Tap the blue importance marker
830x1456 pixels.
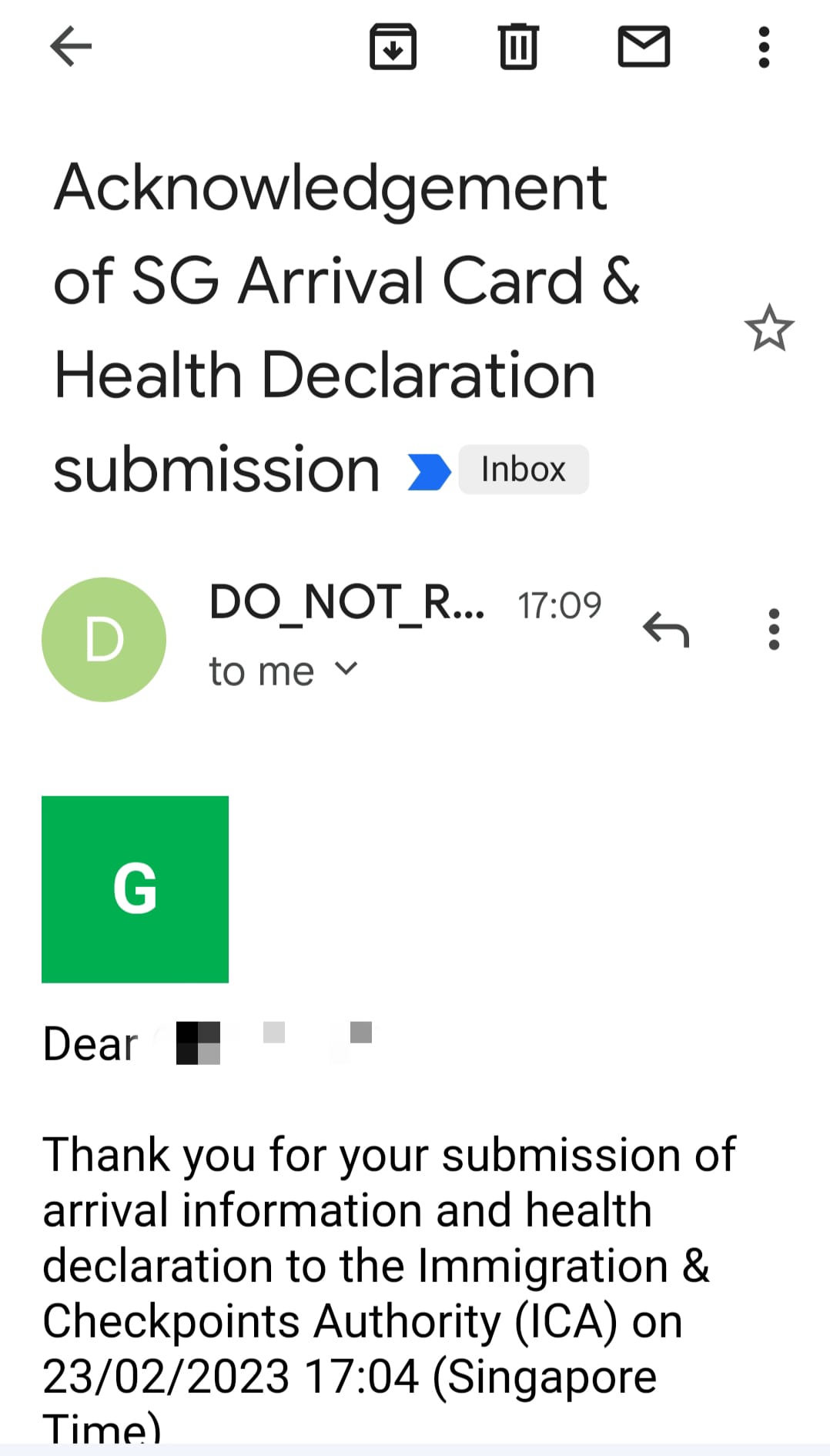[429, 472]
